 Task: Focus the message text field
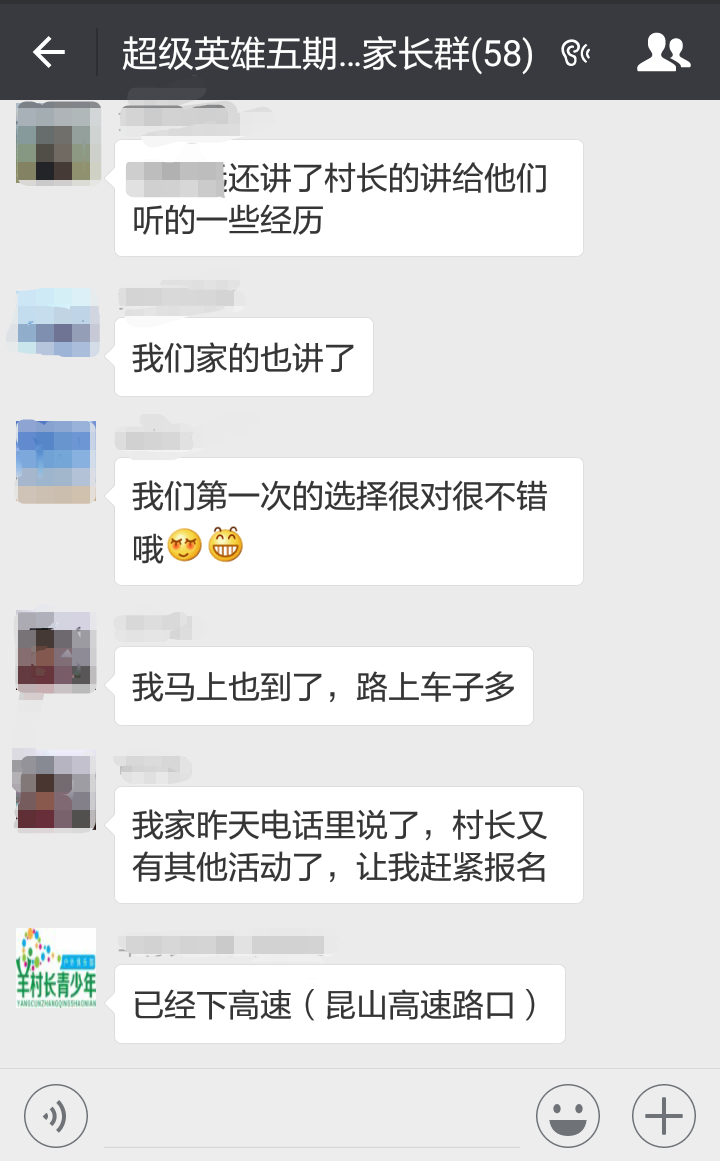311,1116
